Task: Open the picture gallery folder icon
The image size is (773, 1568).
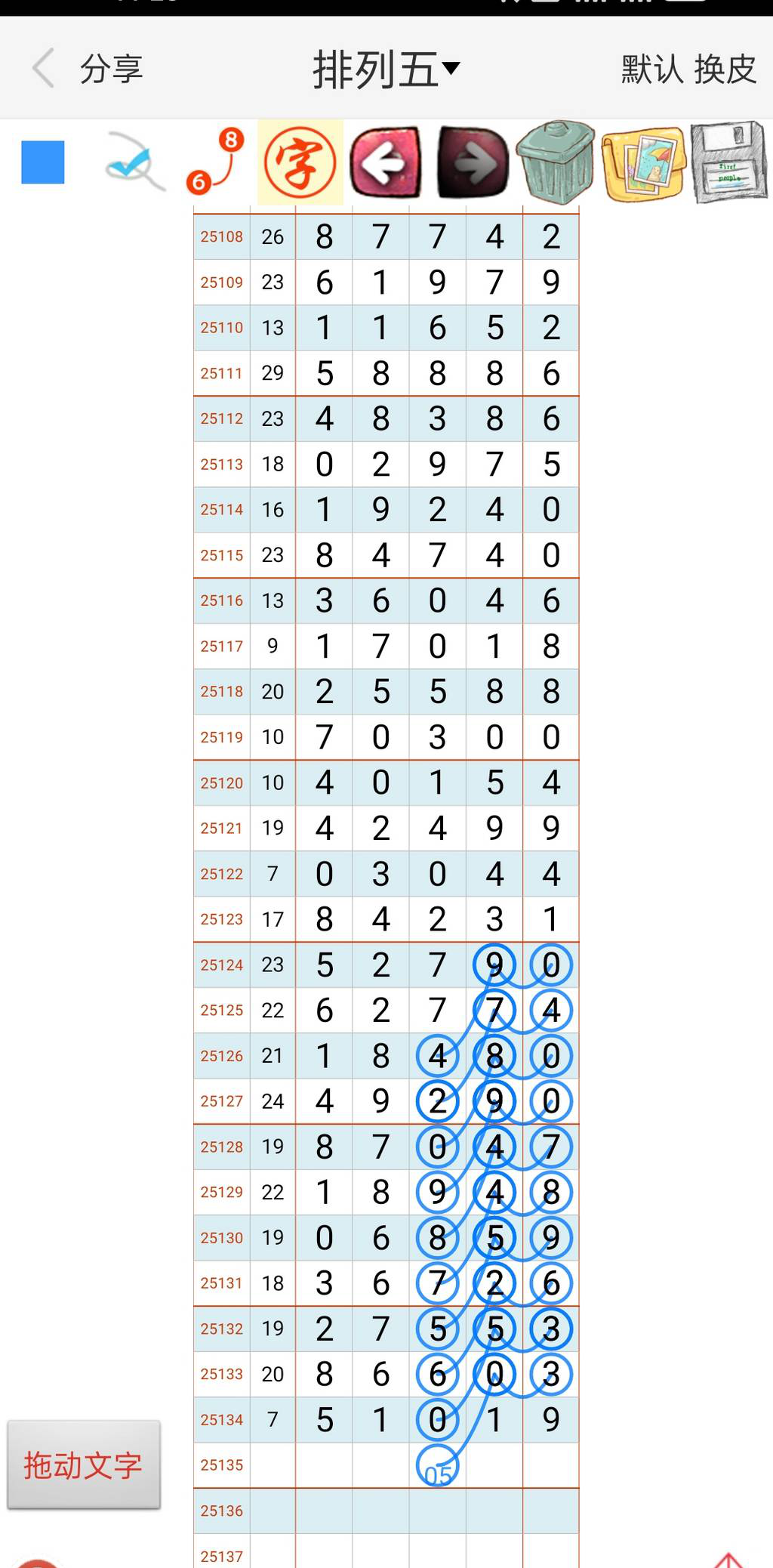Action: tap(644, 164)
